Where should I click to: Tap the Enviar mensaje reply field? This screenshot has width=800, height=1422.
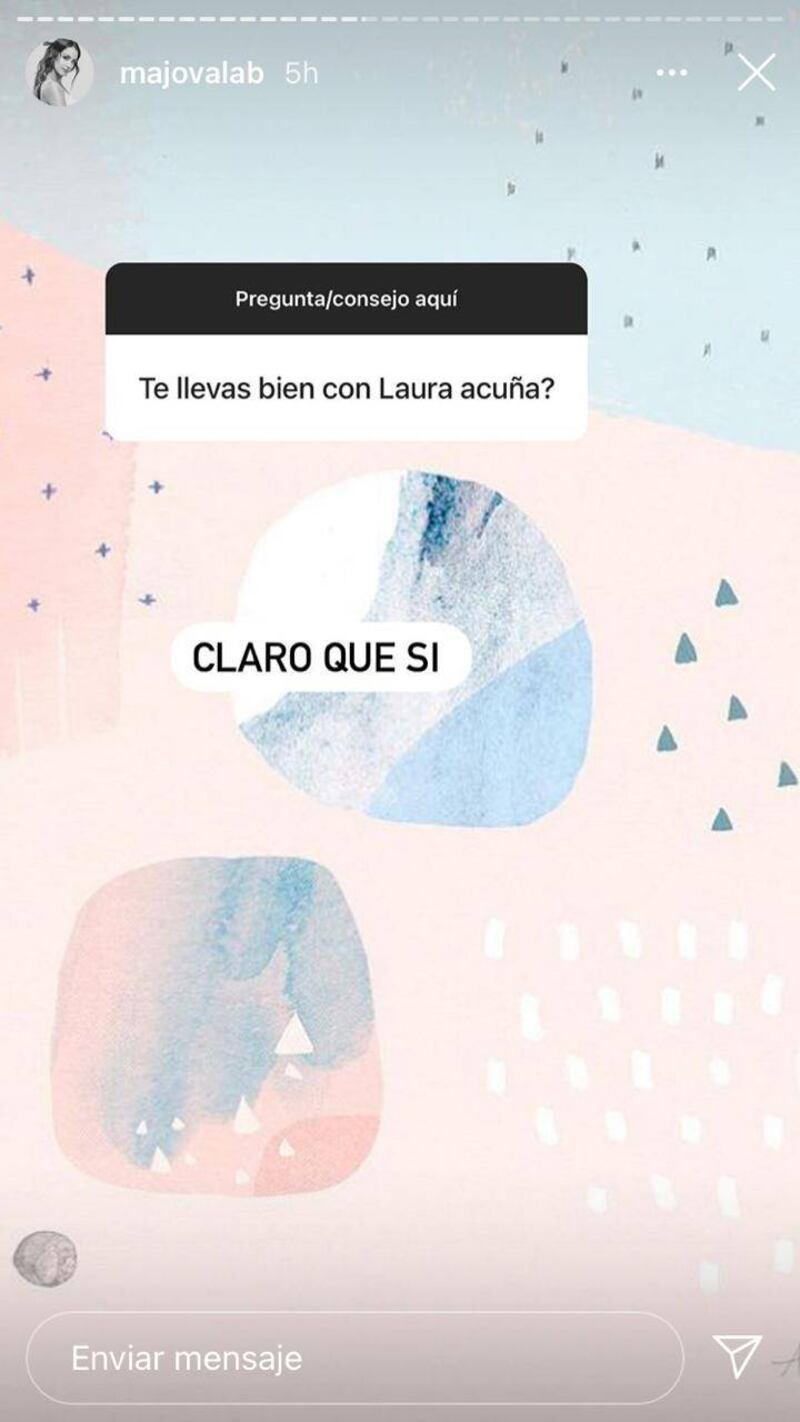click(x=355, y=1358)
